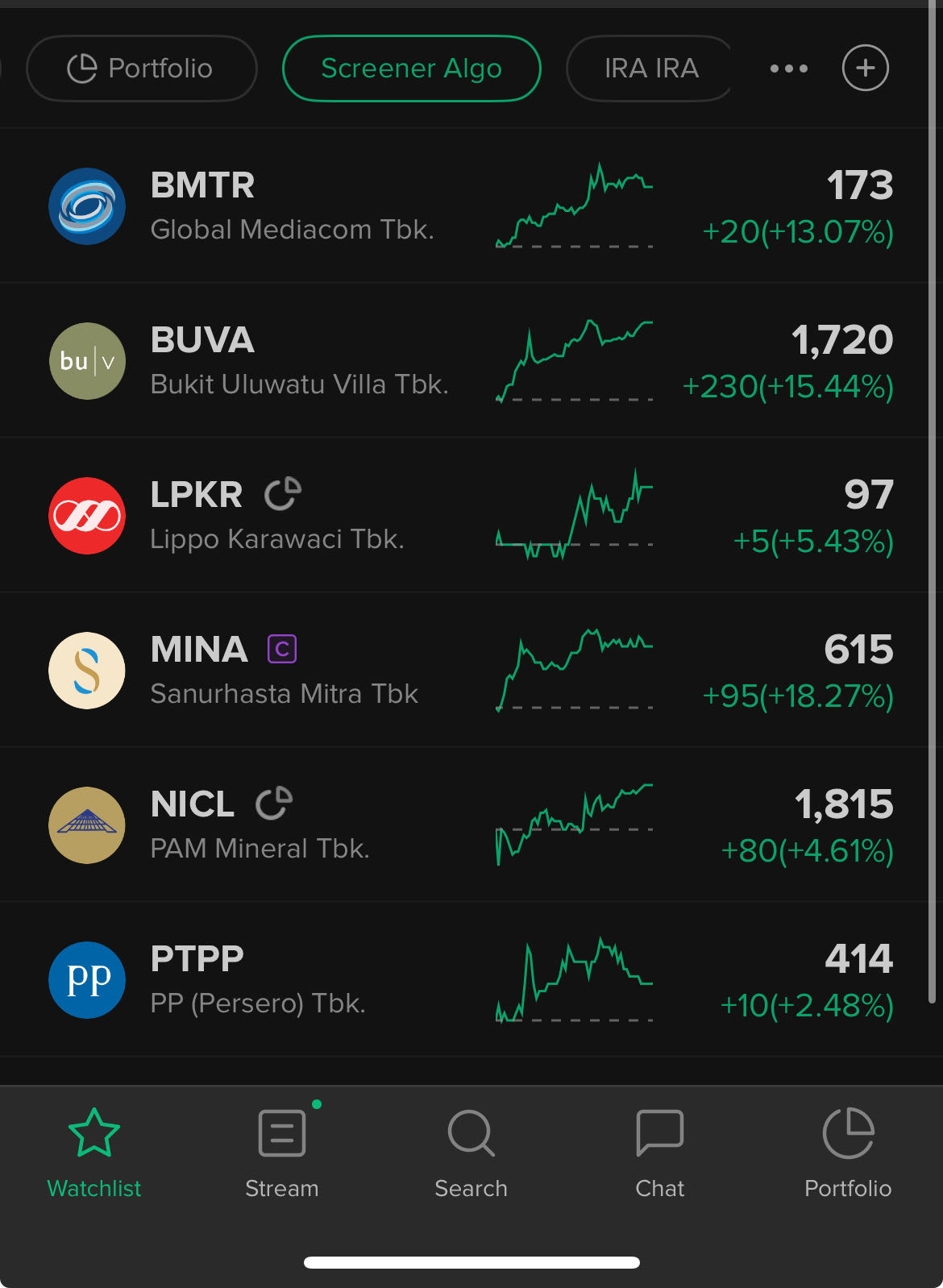
Task: Add a new watchlist with plus icon
Action: [865, 69]
